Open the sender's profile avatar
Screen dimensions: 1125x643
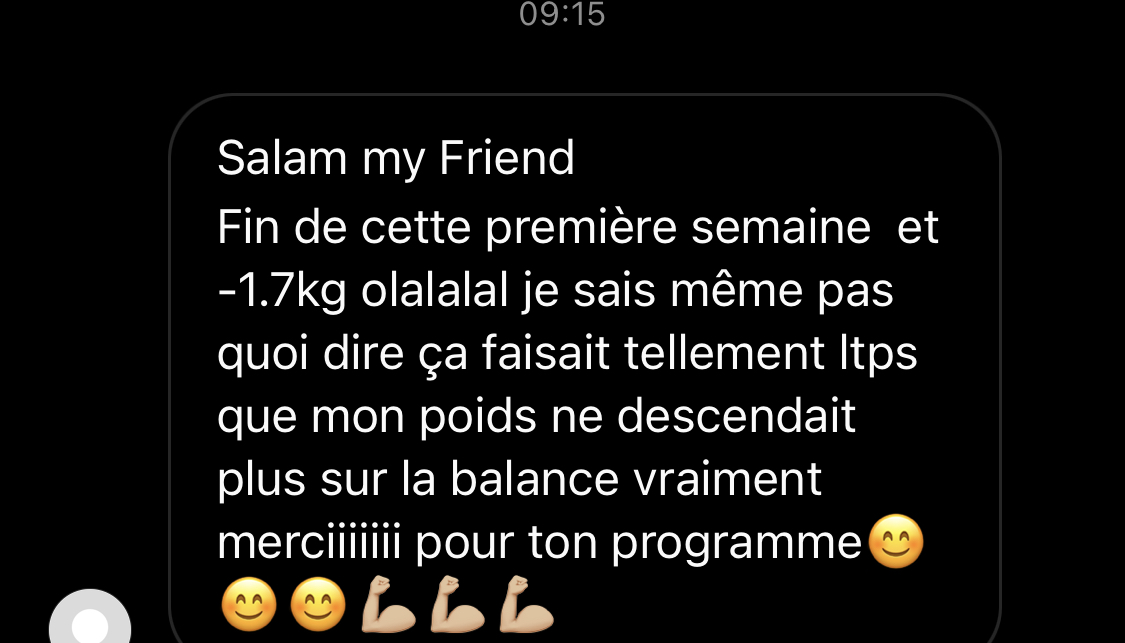91,623
